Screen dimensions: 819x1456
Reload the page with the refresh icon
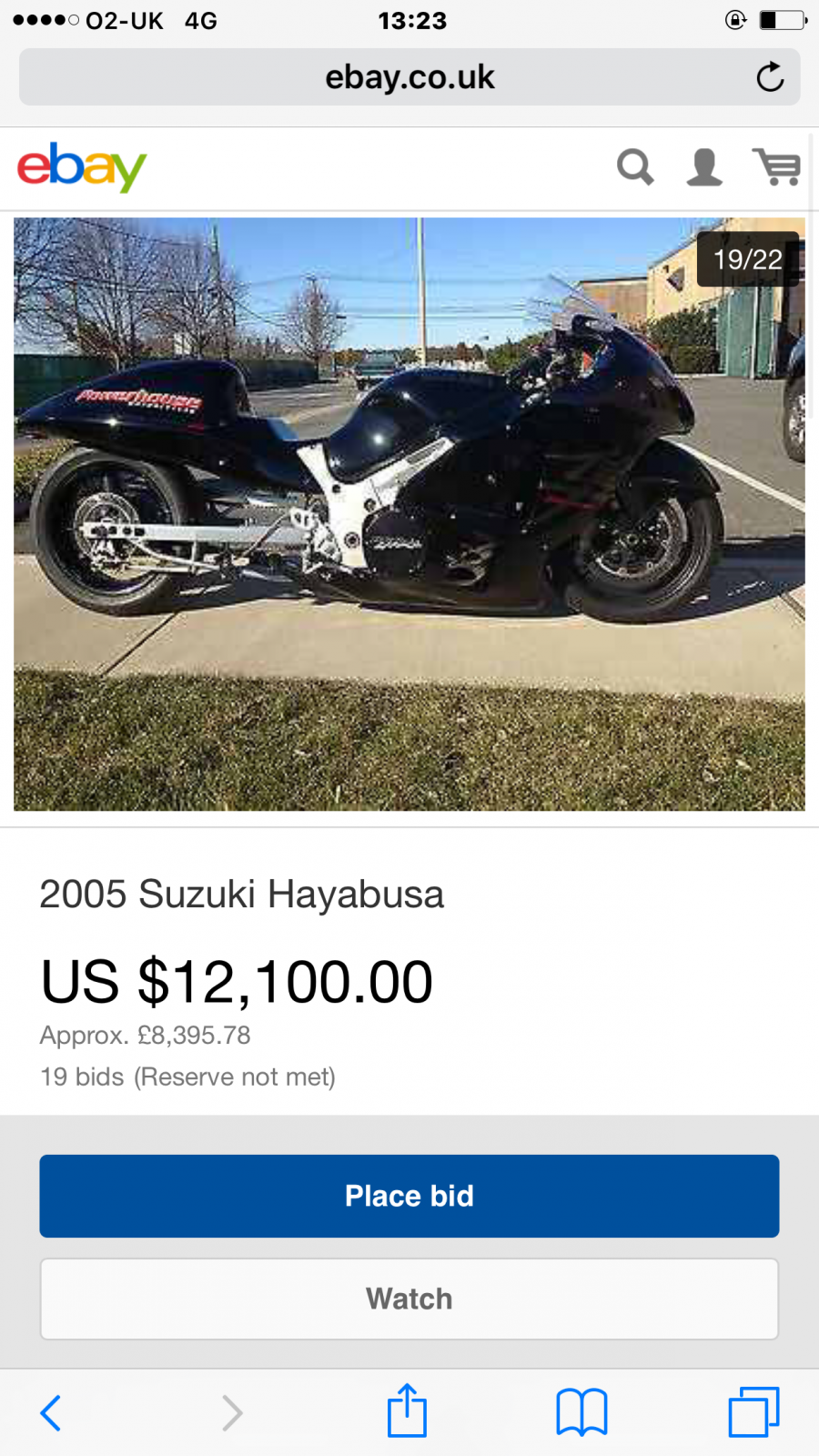pos(770,77)
